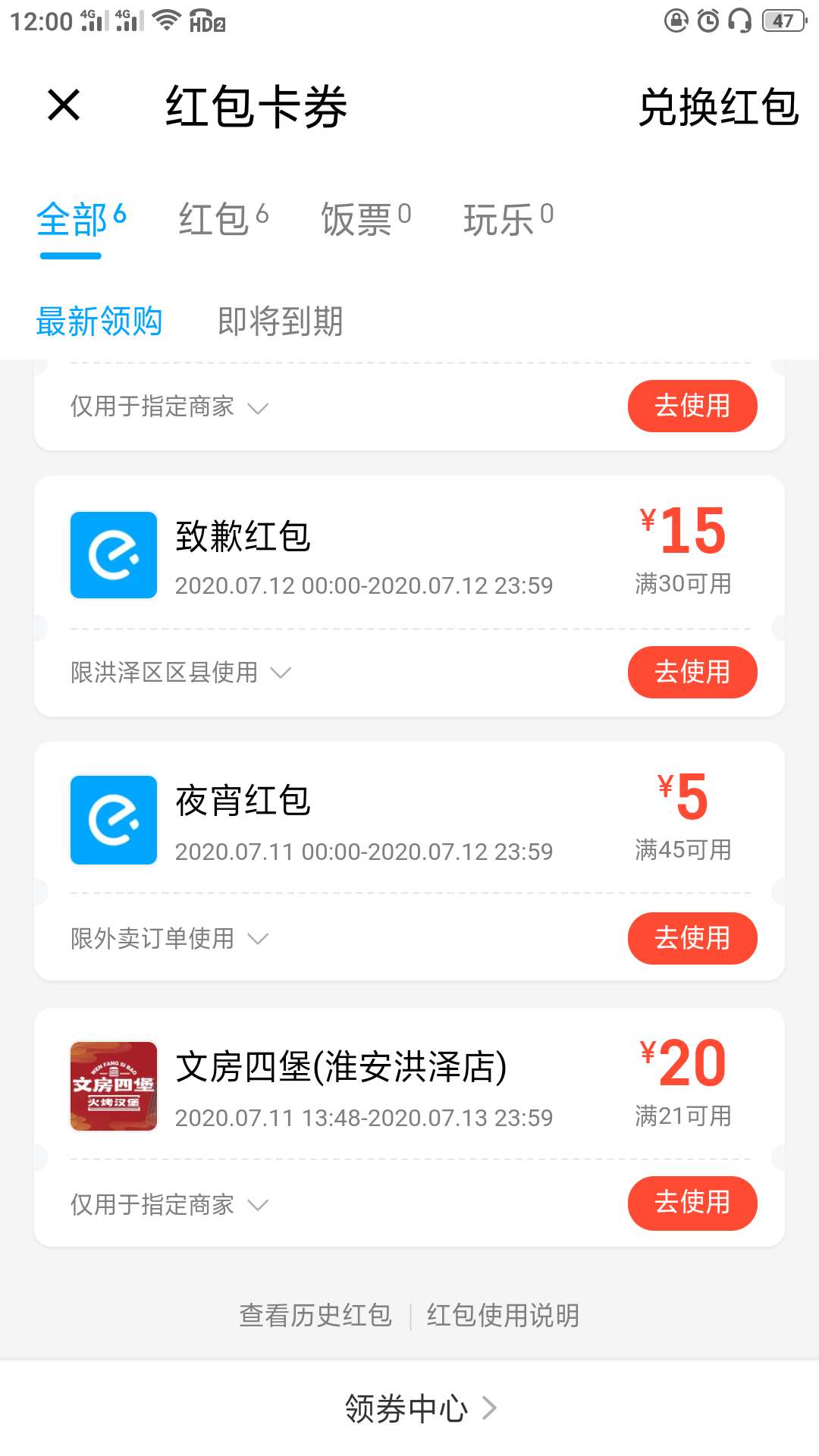Use the 文房四堡 ¥20 coupon
This screenshot has width=819, height=1456.
(692, 1203)
